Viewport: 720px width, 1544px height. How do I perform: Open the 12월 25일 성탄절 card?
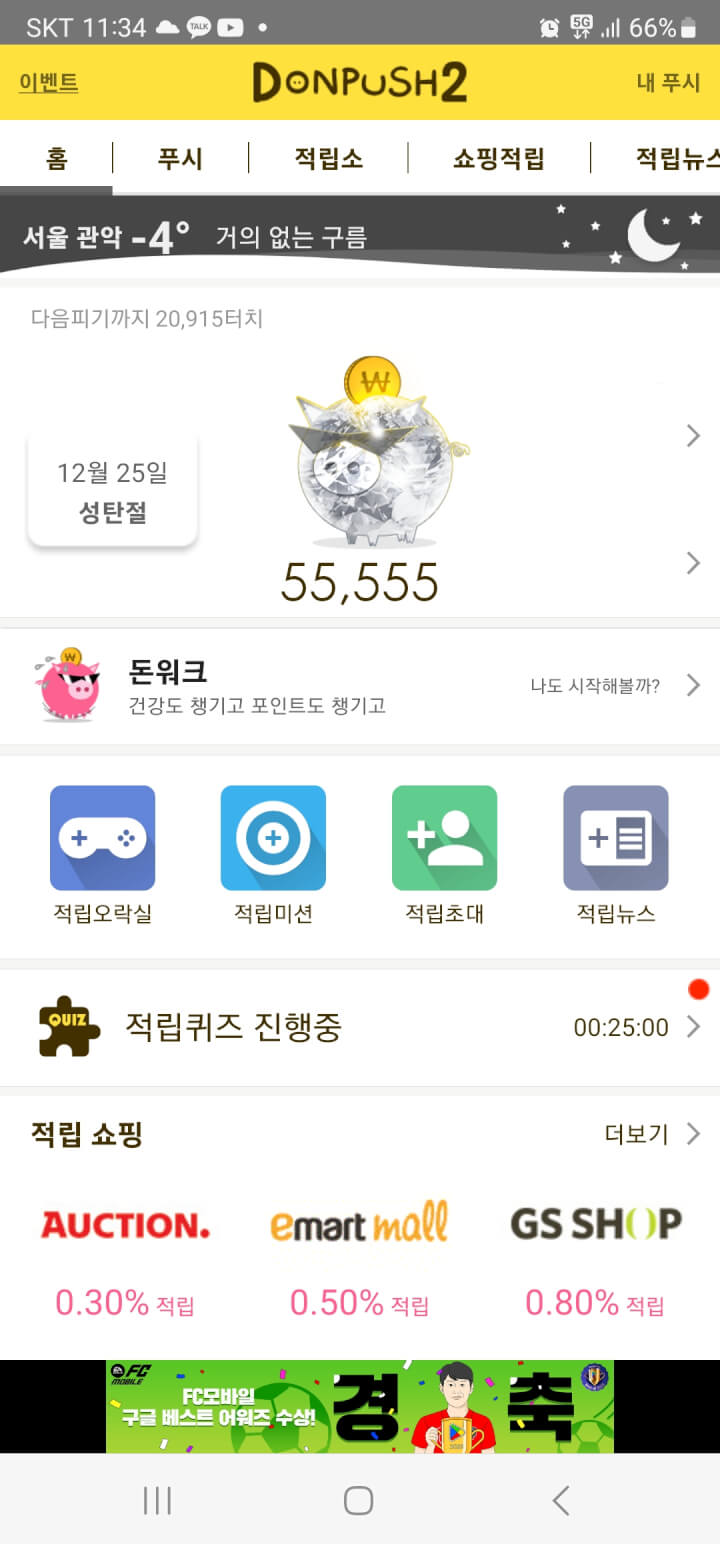[112, 492]
